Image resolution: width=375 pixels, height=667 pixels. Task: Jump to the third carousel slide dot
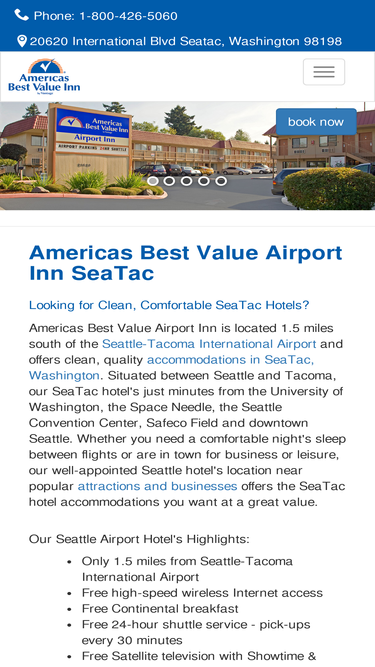187,181
